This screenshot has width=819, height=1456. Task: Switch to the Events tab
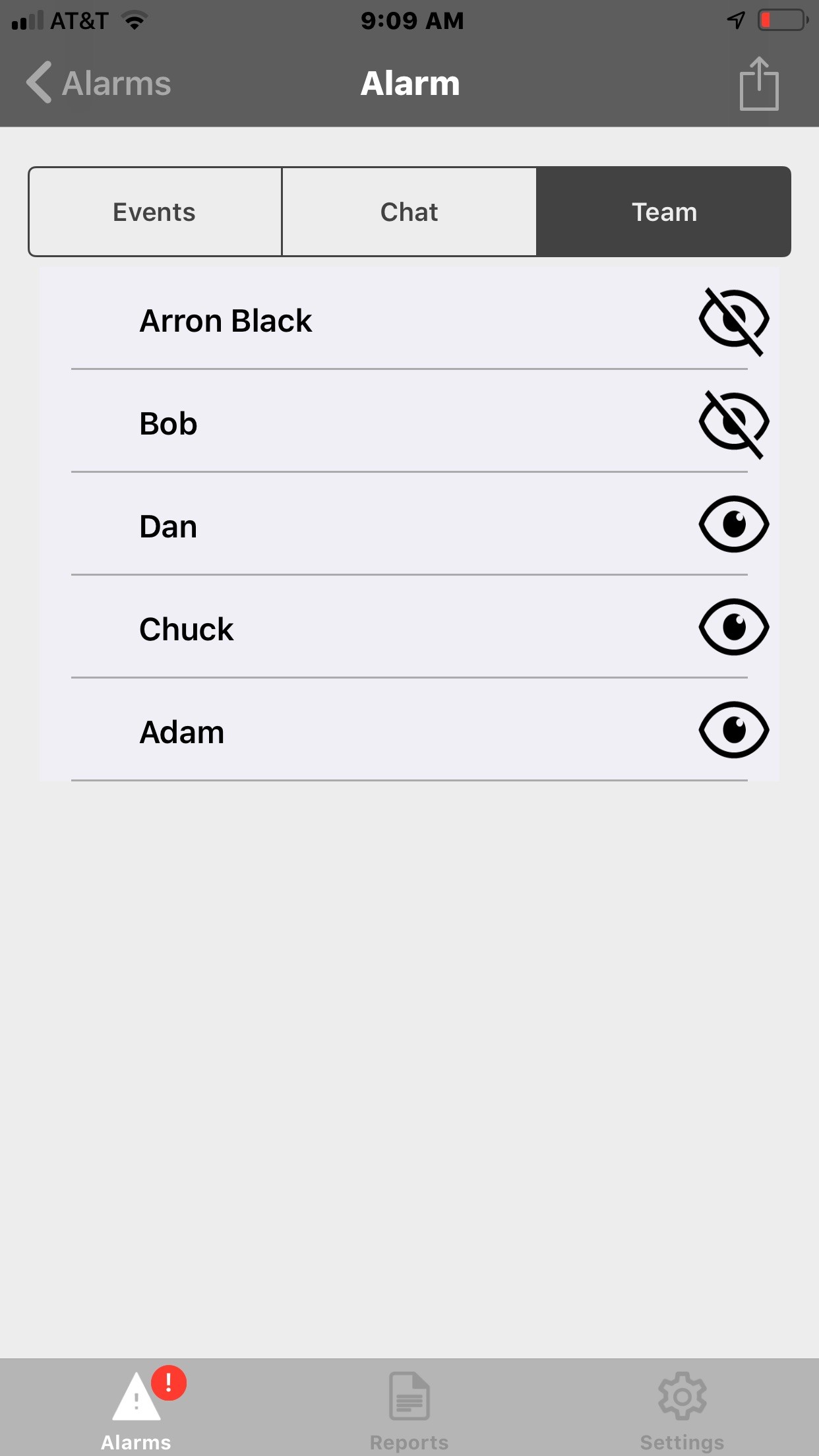155,212
